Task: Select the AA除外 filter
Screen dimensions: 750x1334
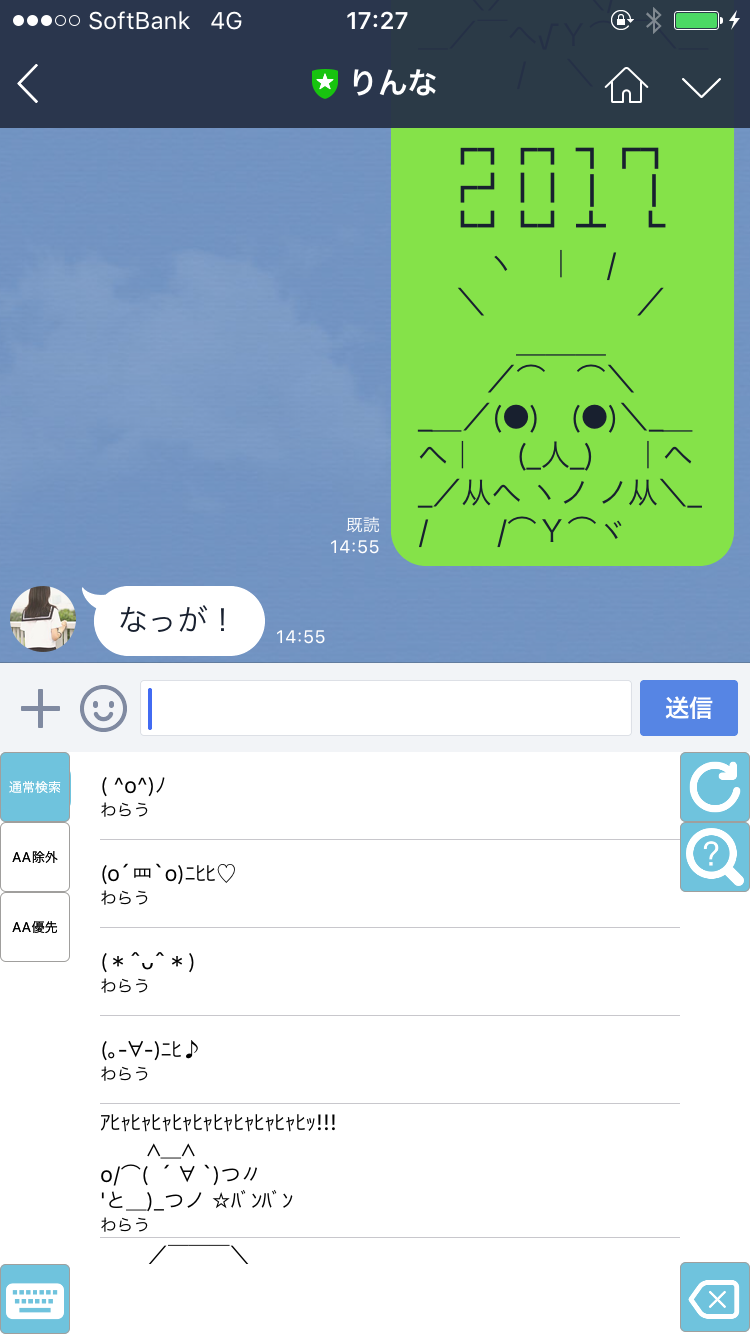Action: point(35,857)
